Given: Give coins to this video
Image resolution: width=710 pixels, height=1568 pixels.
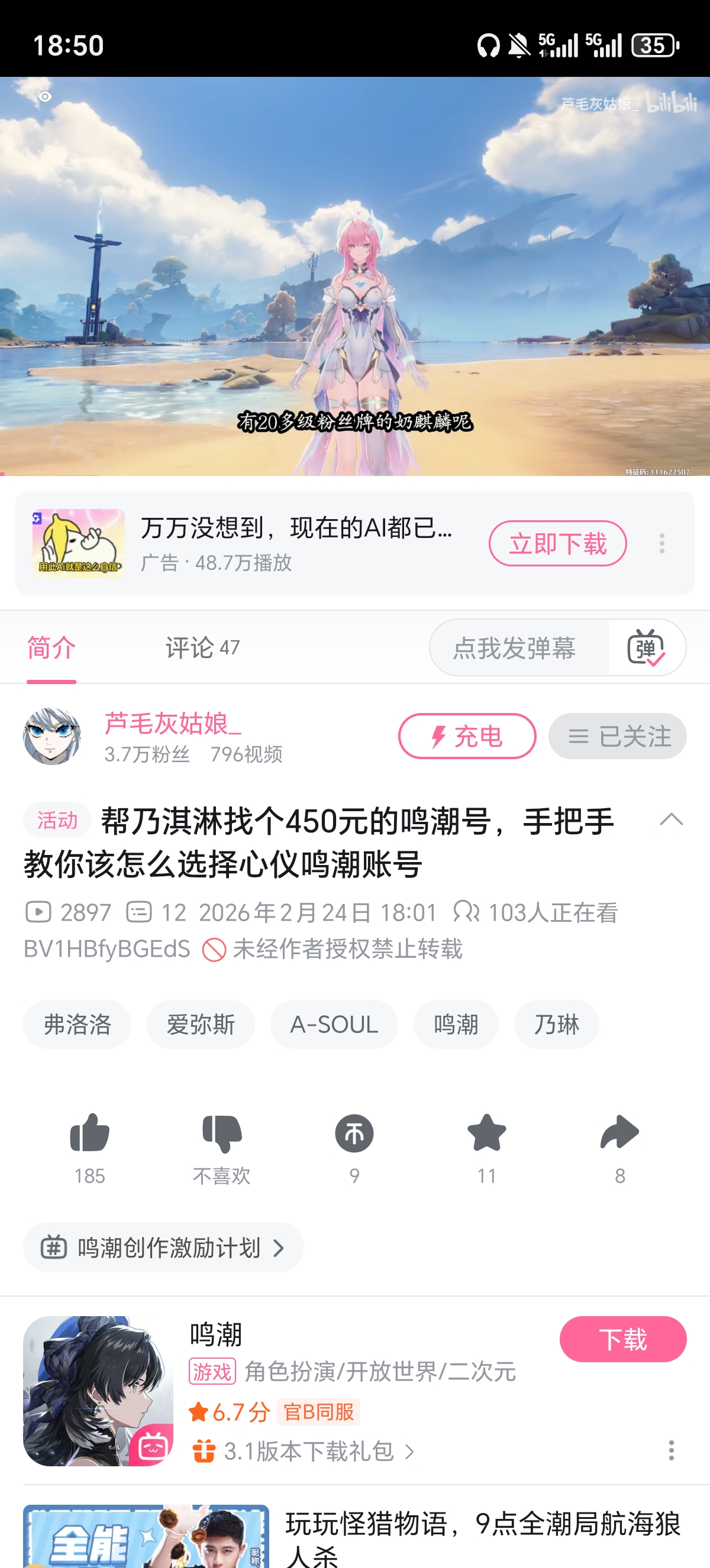Looking at the screenshot, I should 354,1135.
